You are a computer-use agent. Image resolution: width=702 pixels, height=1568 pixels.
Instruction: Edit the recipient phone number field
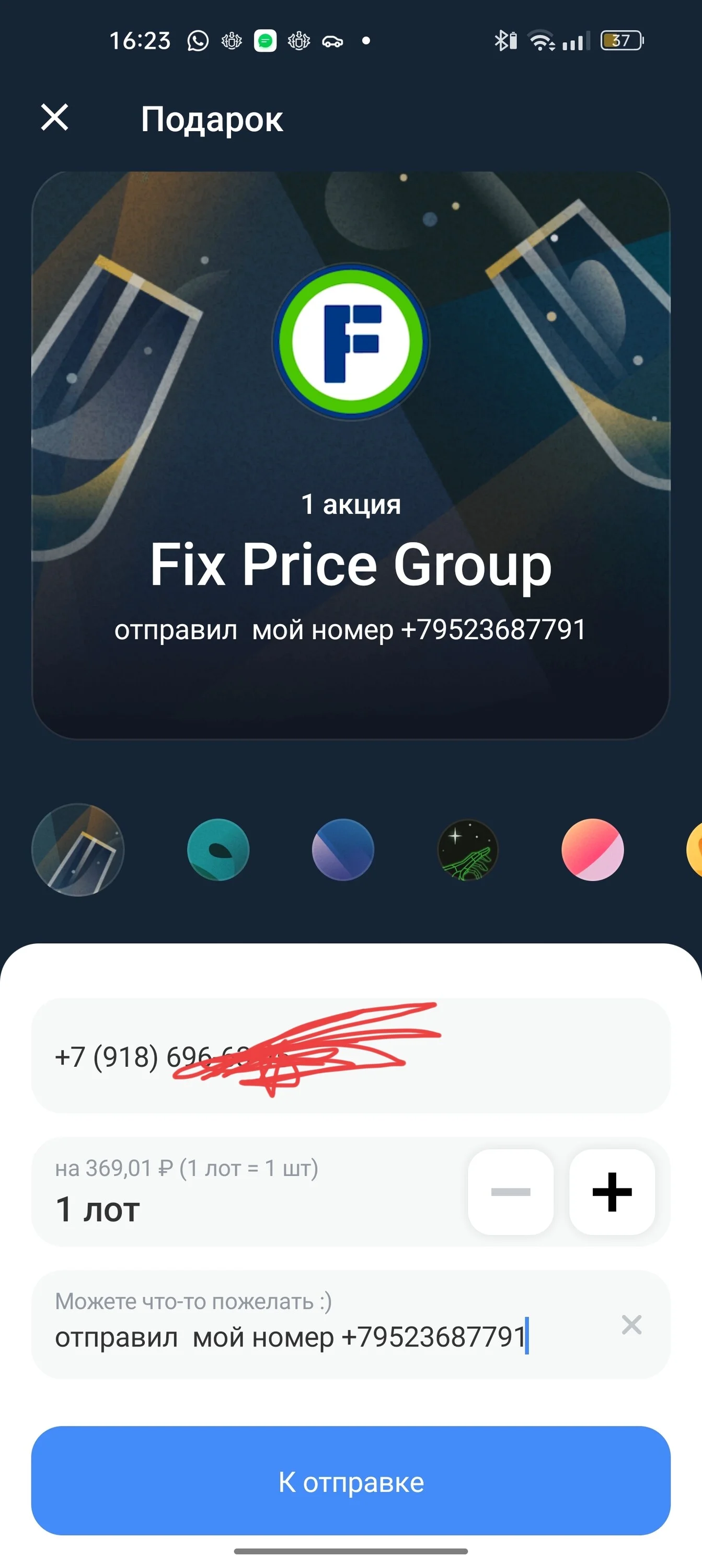tap(351, 1056)
